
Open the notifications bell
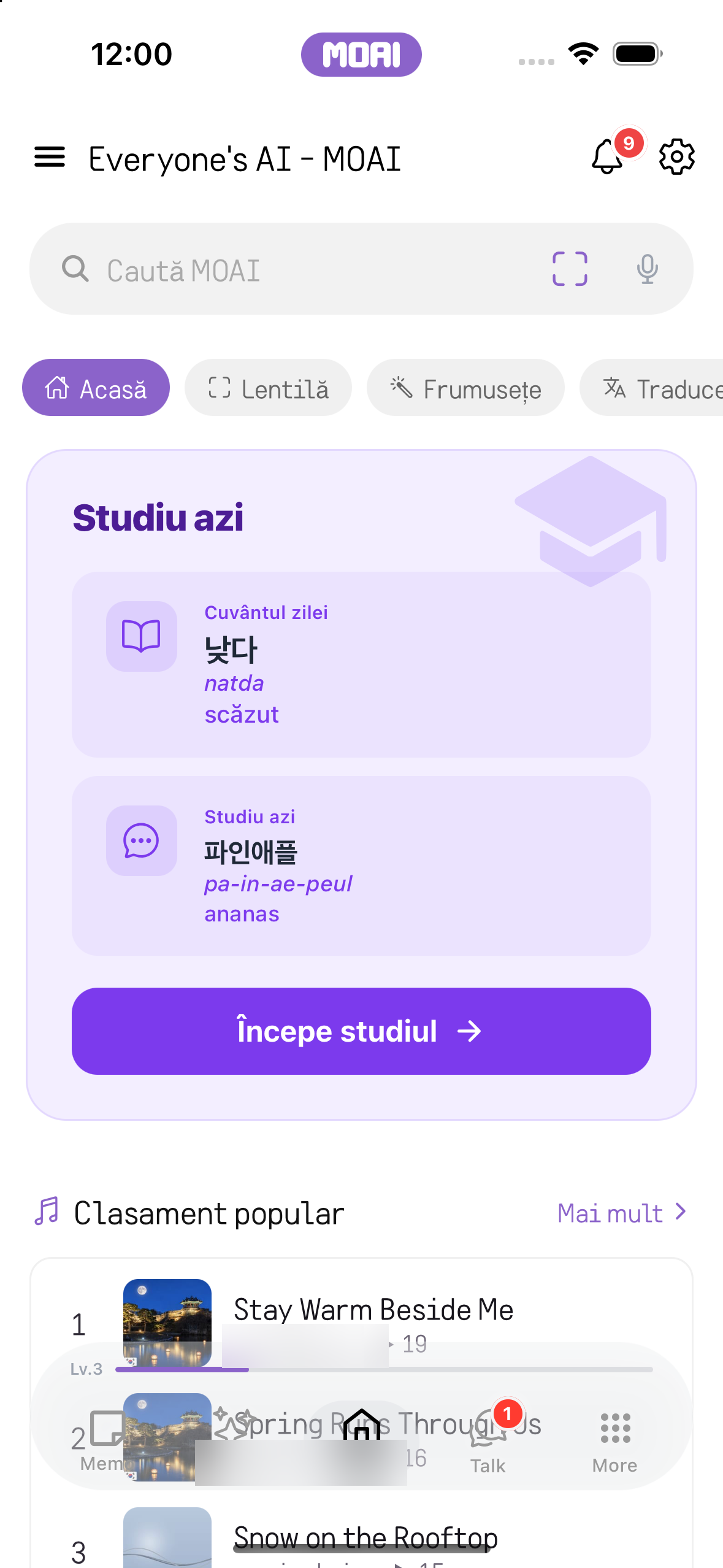click(x=607, y=157)
